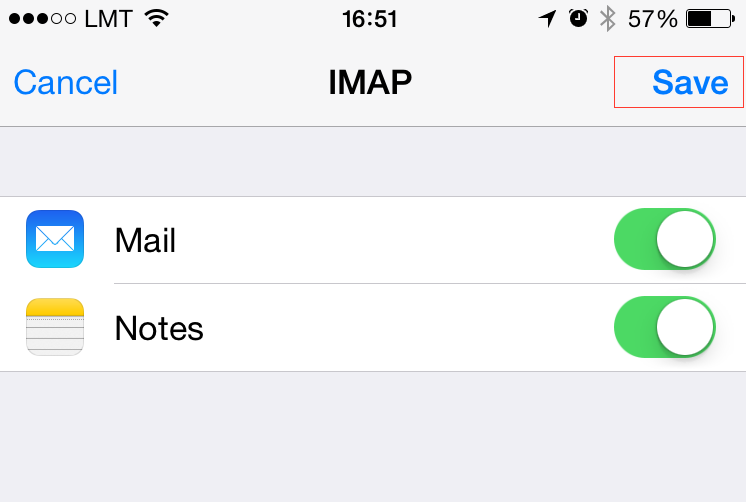Disable the Notes sync switch
Viewport: 746px width, 502px height.
665,327
